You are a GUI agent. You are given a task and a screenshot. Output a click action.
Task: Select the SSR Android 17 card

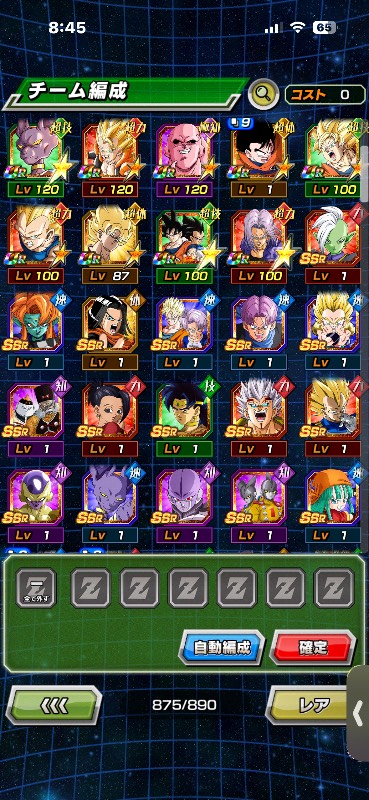(110, 332)
